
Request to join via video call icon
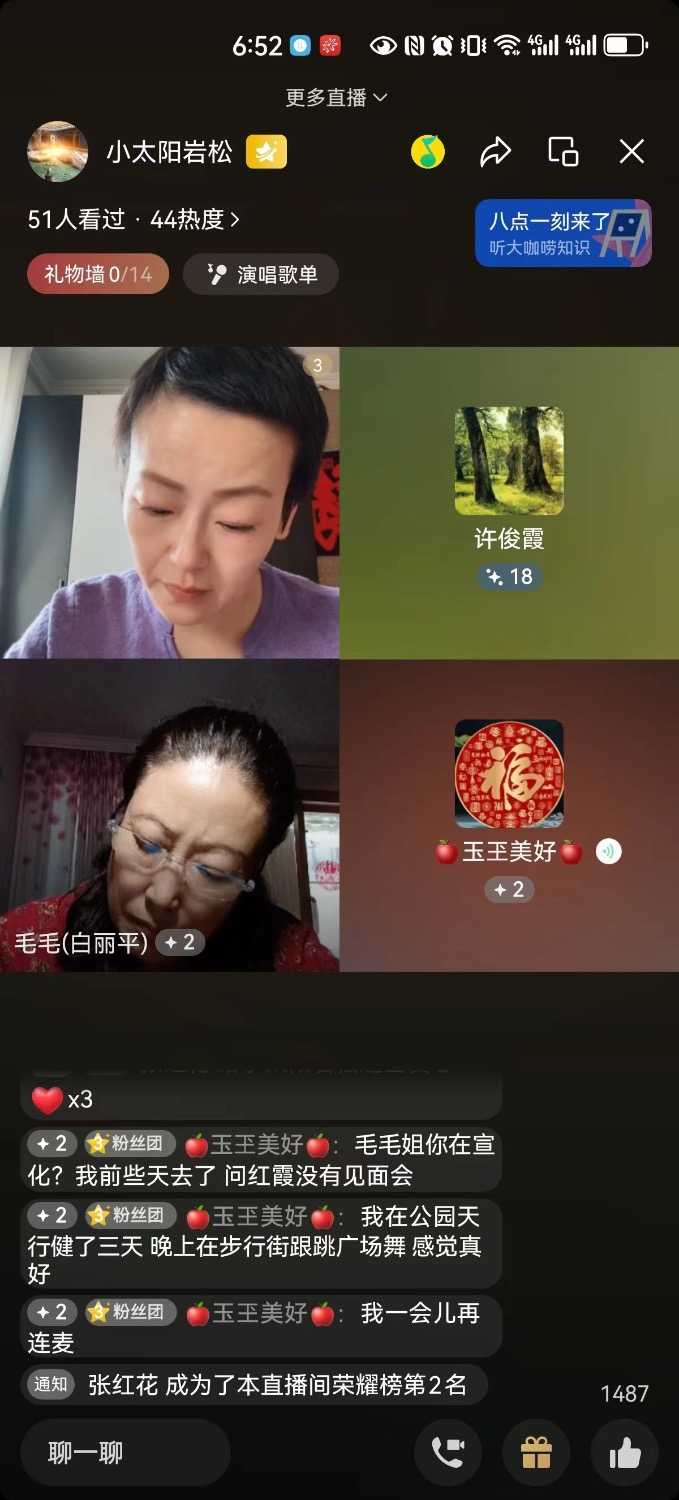pyautogui.click(x=448, y=1453)
